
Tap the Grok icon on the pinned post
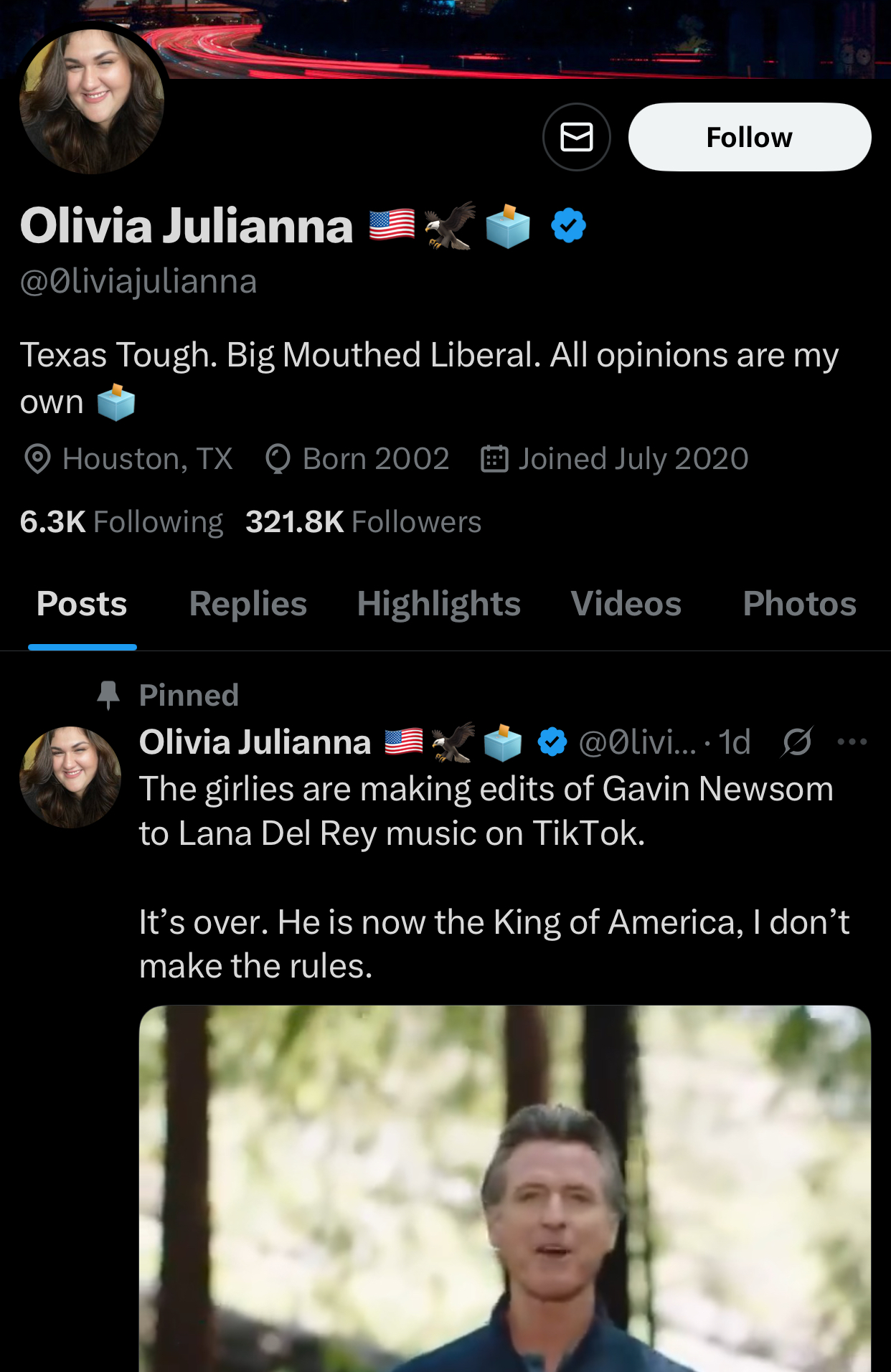797,742
